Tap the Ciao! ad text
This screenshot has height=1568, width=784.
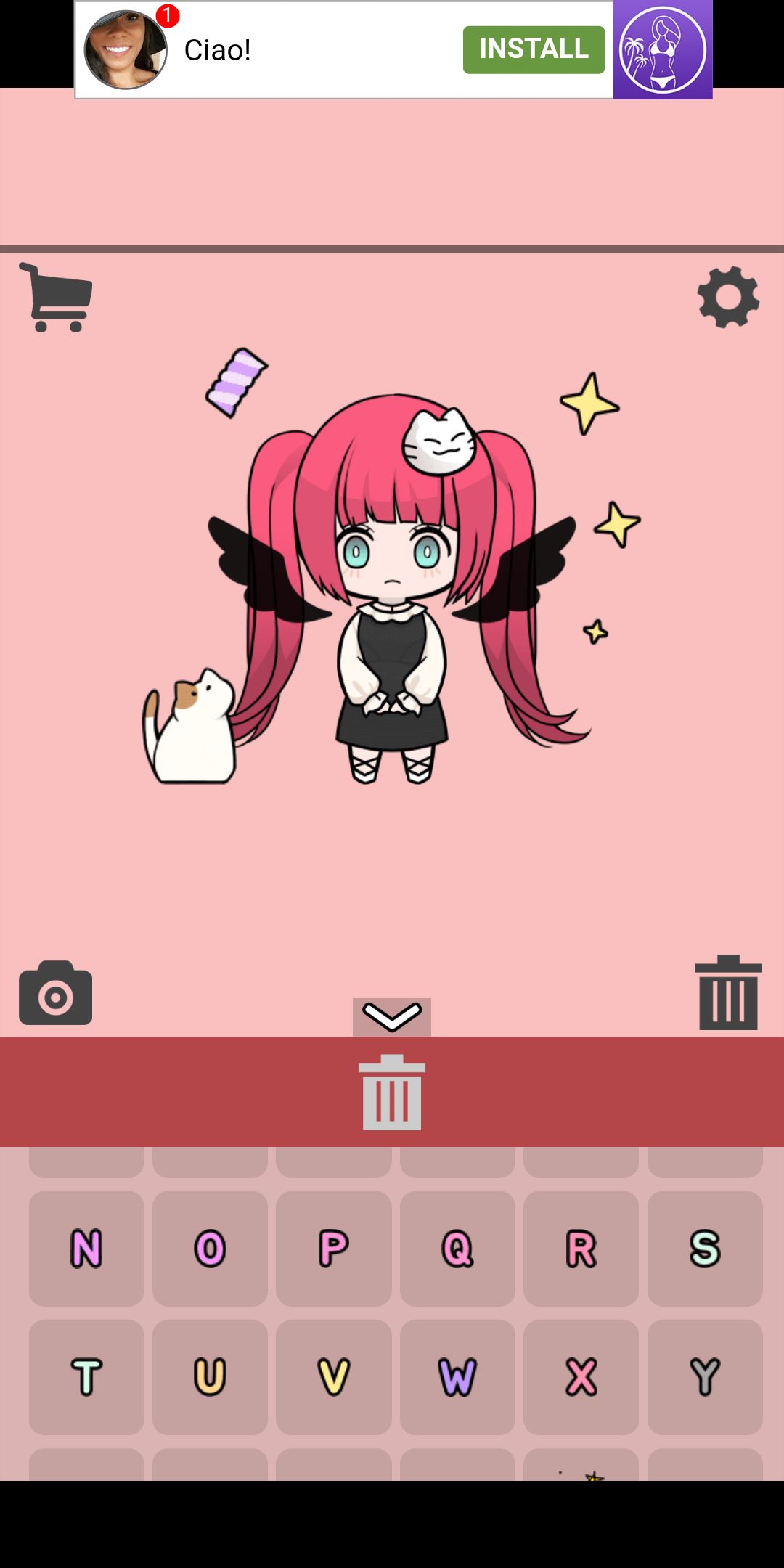(218, 49)
